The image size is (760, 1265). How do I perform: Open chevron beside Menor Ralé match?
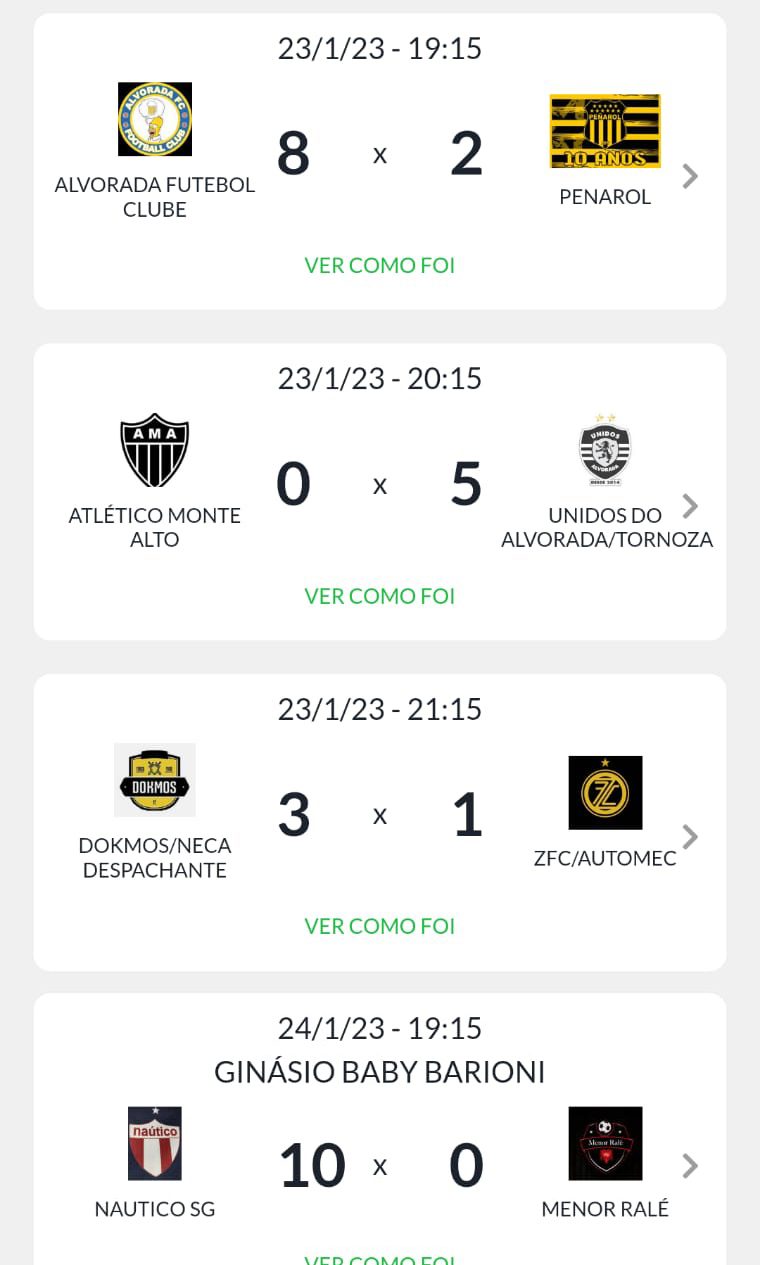click(x=690, y=1166)
